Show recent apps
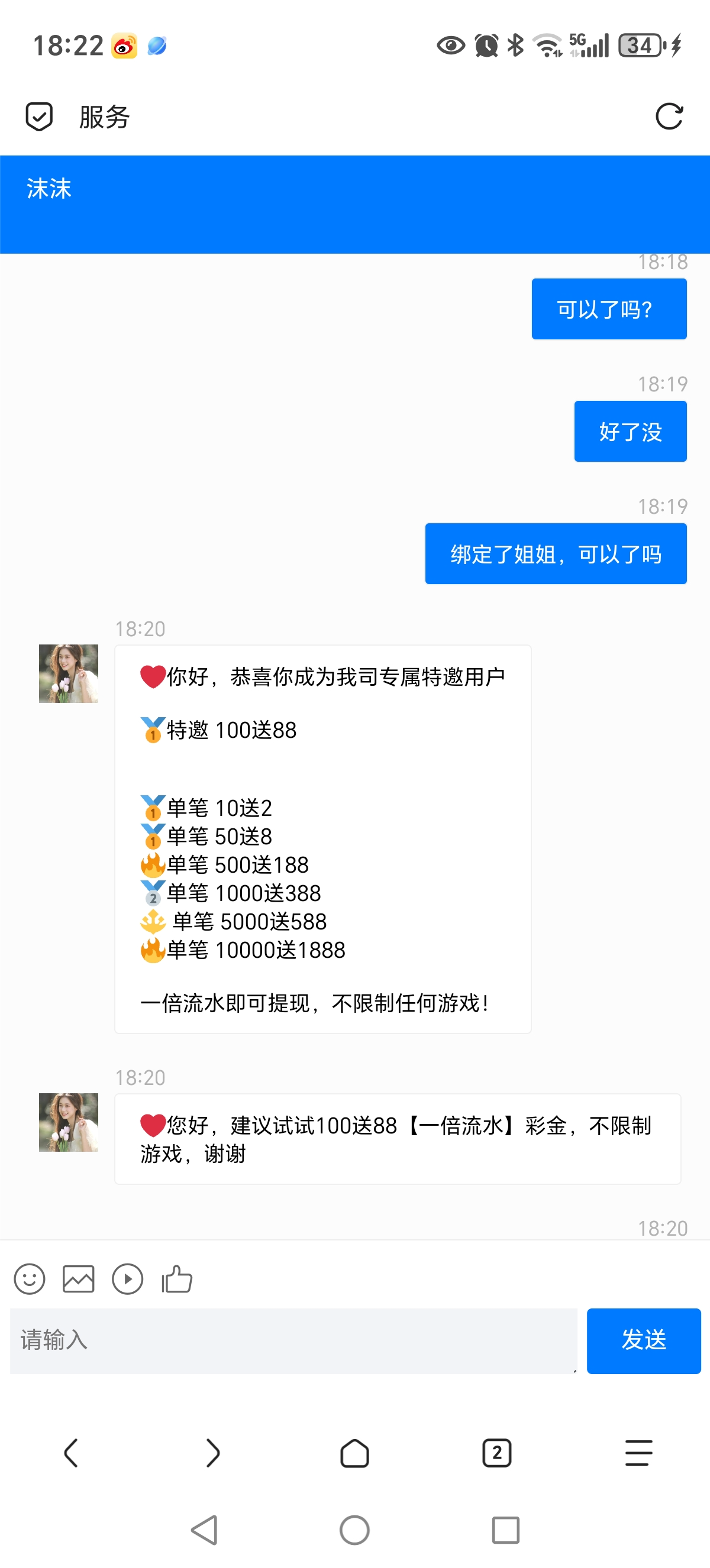710x1568 pixels. 505,1530
